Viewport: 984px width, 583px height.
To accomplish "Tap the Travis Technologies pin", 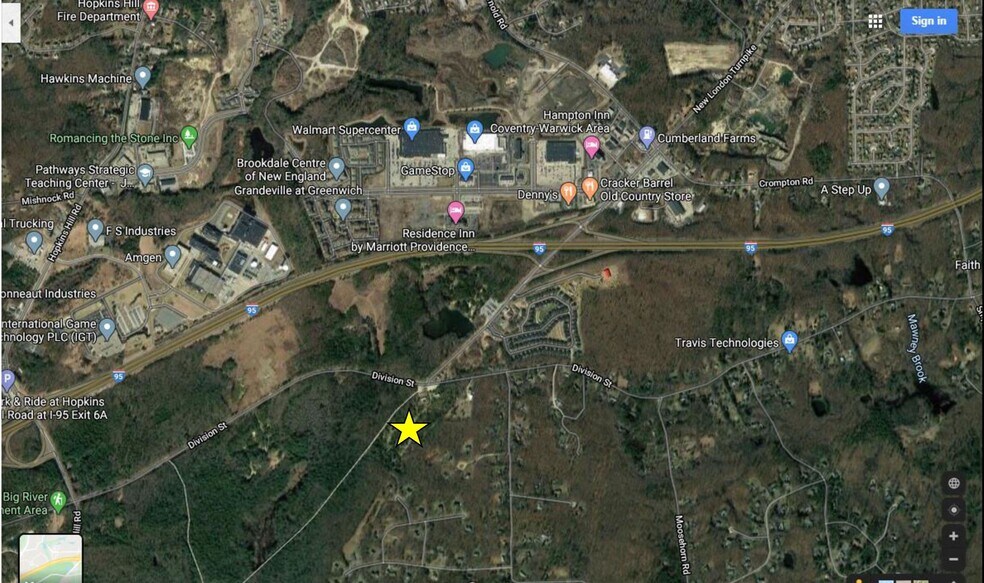I will [x=789, y=341].
